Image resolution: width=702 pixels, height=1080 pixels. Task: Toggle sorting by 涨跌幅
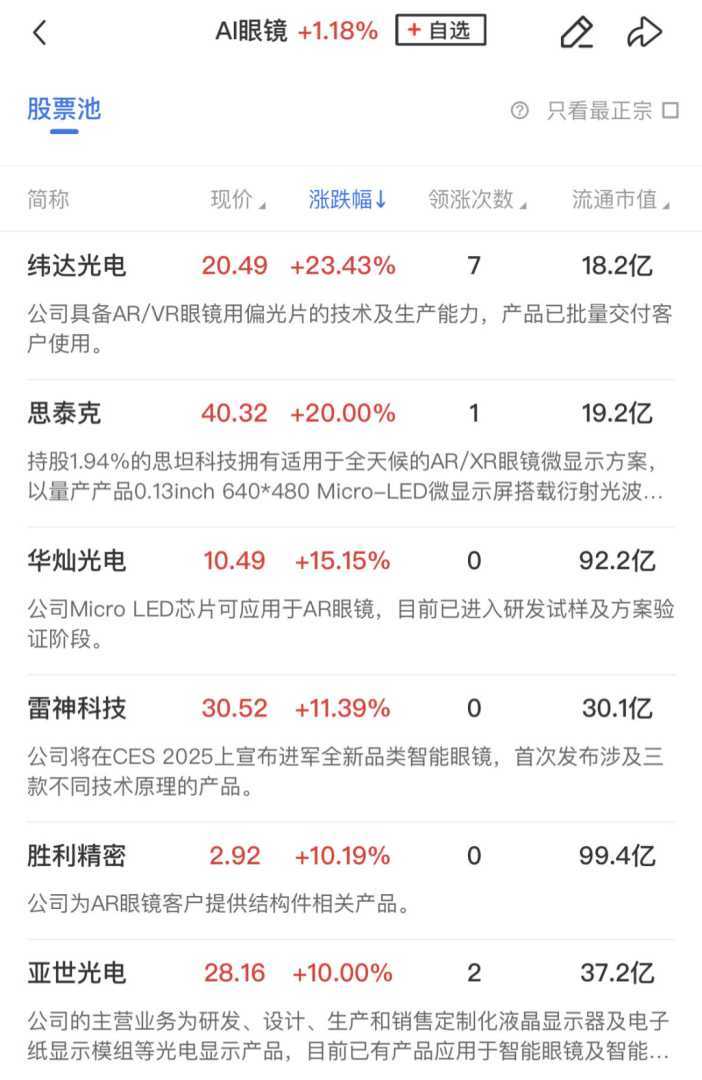(x=347, y=199)
